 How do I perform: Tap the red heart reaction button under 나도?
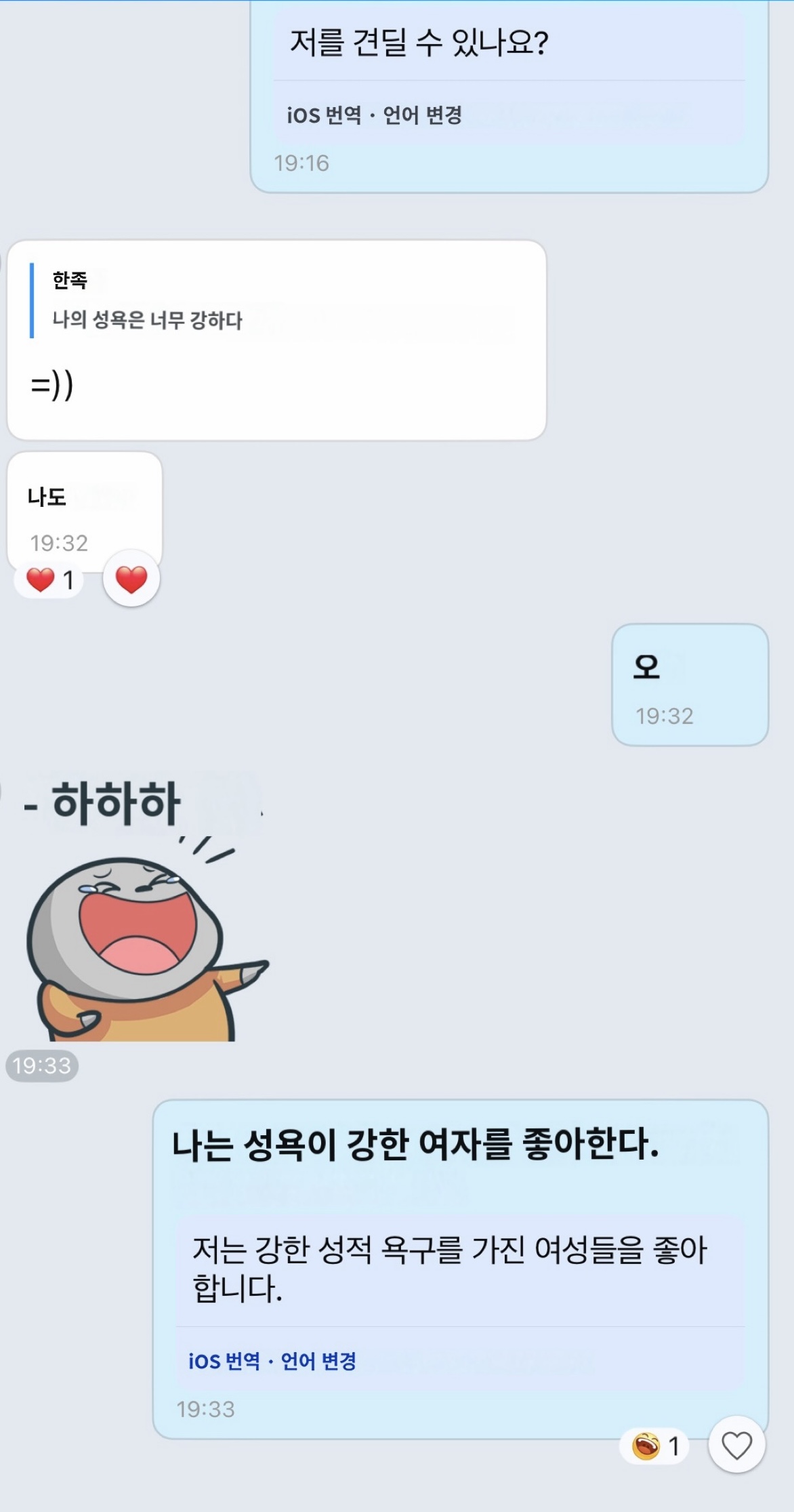[x=131, y=579]
